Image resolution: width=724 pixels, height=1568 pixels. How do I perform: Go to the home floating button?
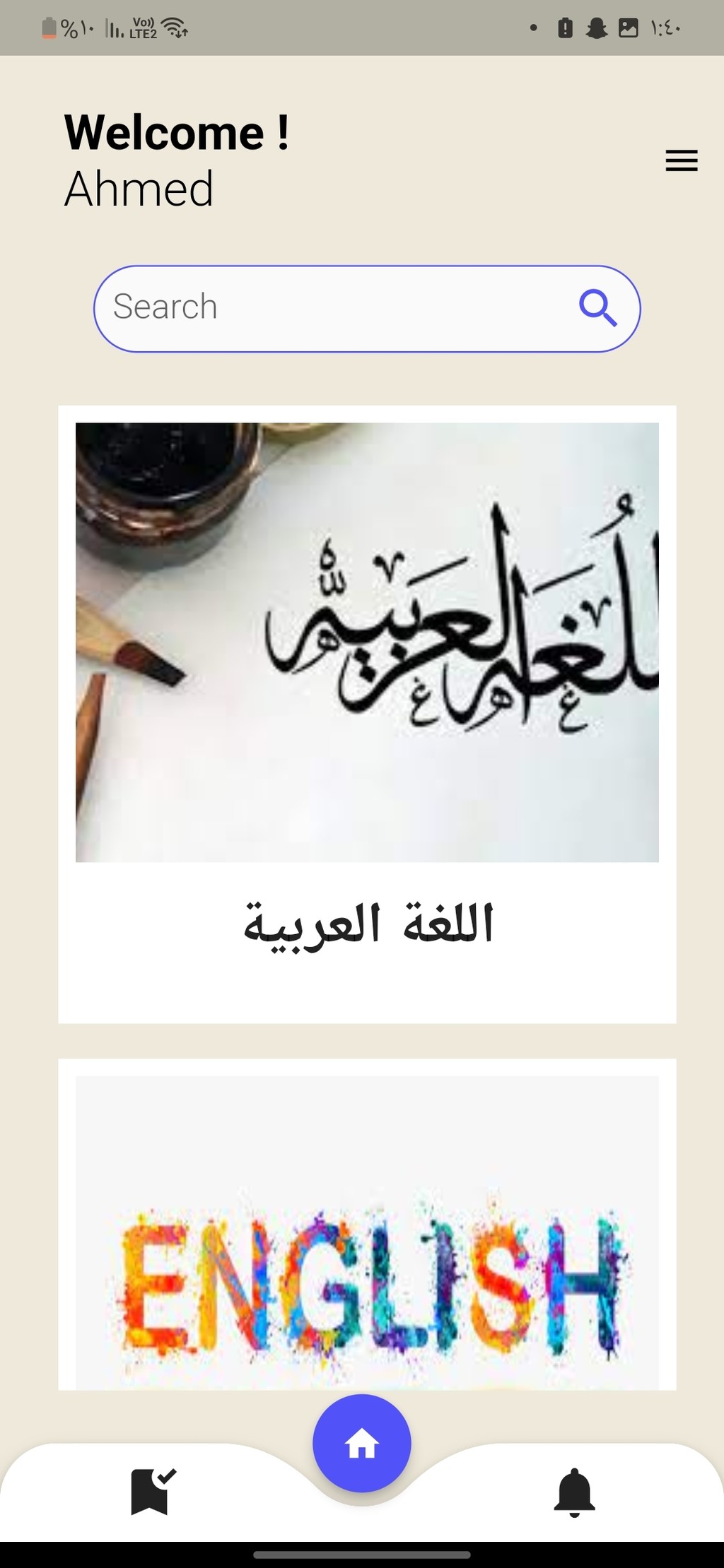pos(362,1443)
